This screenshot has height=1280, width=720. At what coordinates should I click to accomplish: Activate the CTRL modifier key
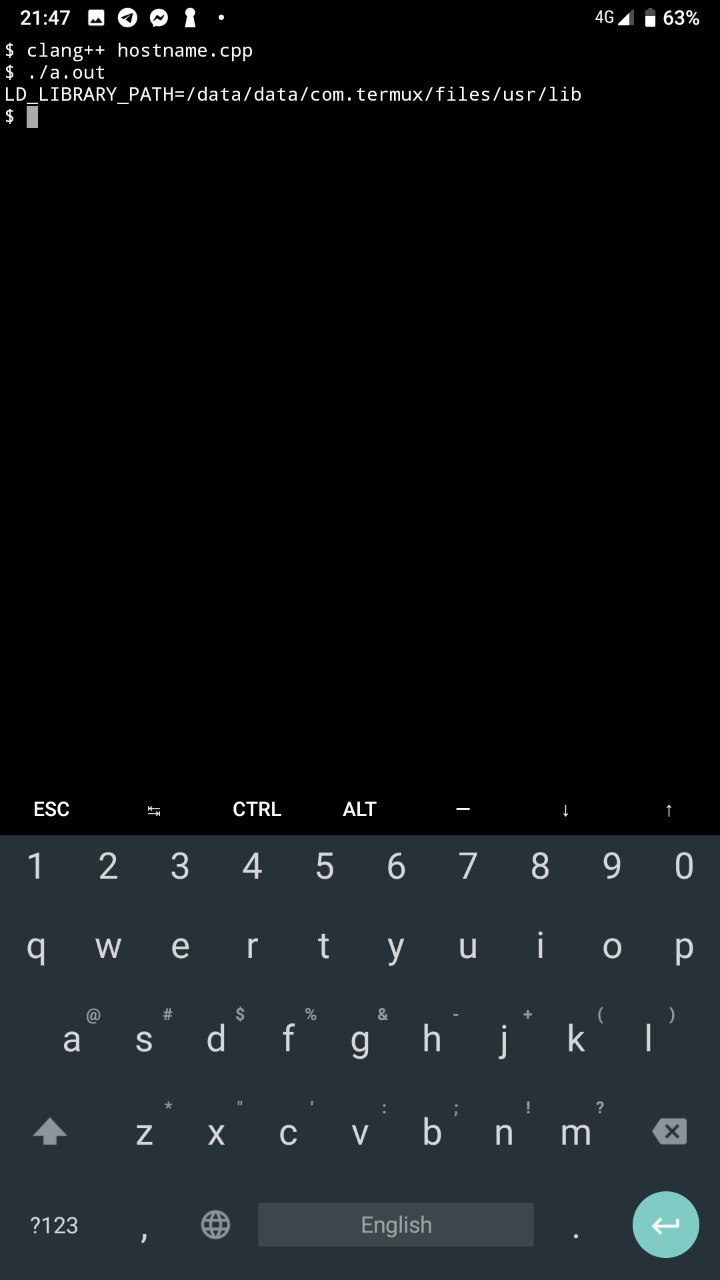257,810
